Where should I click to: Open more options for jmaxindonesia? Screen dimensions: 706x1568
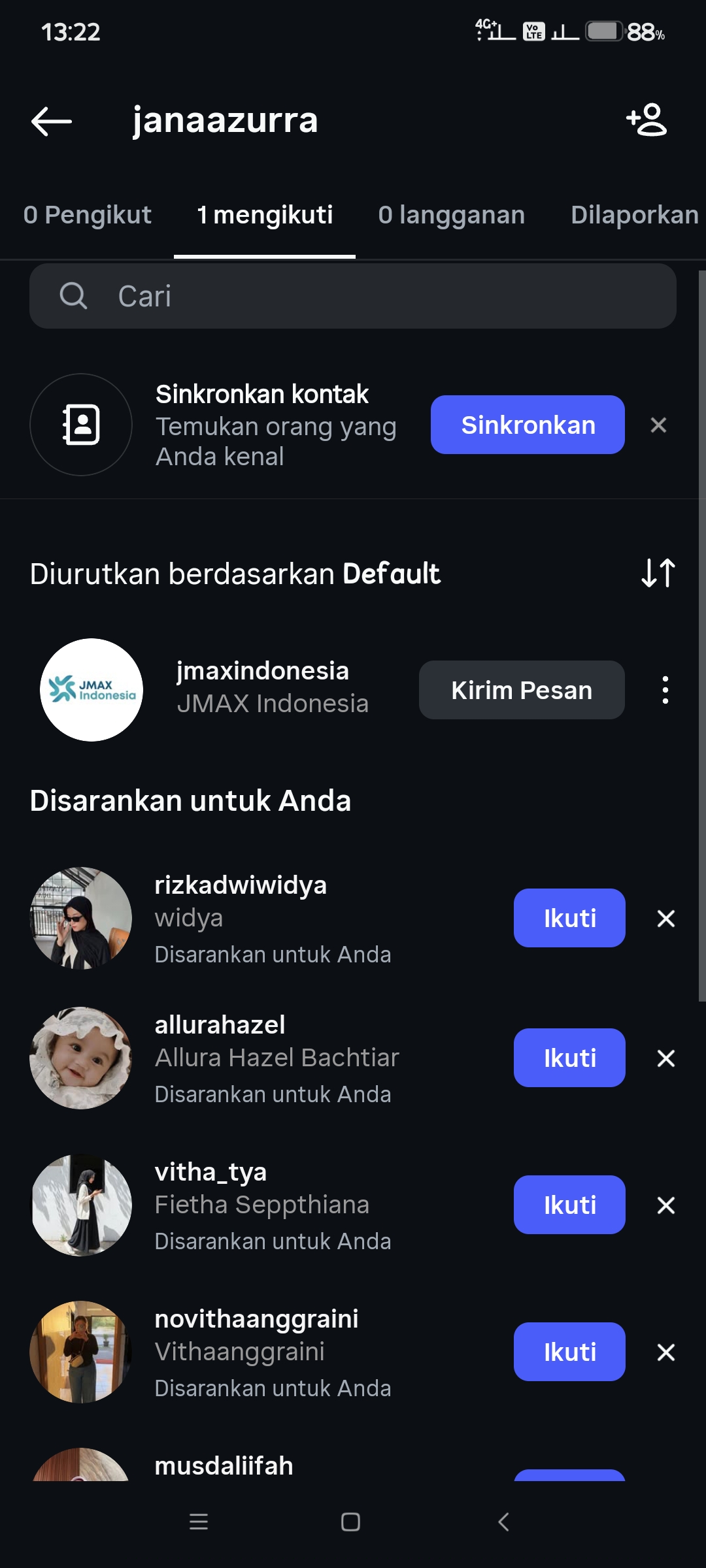pos(665,690)
